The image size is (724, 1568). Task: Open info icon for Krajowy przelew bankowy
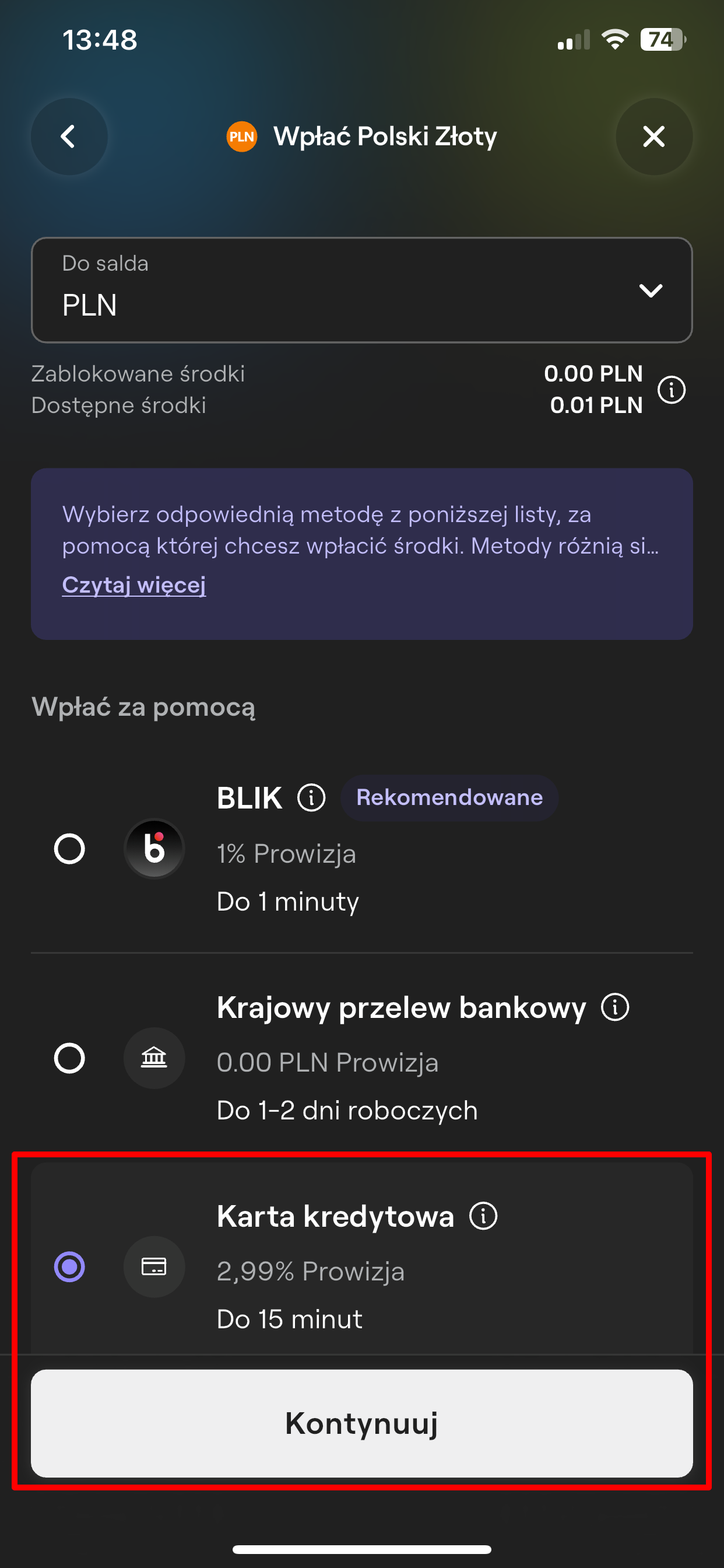tap(616, 1007)
